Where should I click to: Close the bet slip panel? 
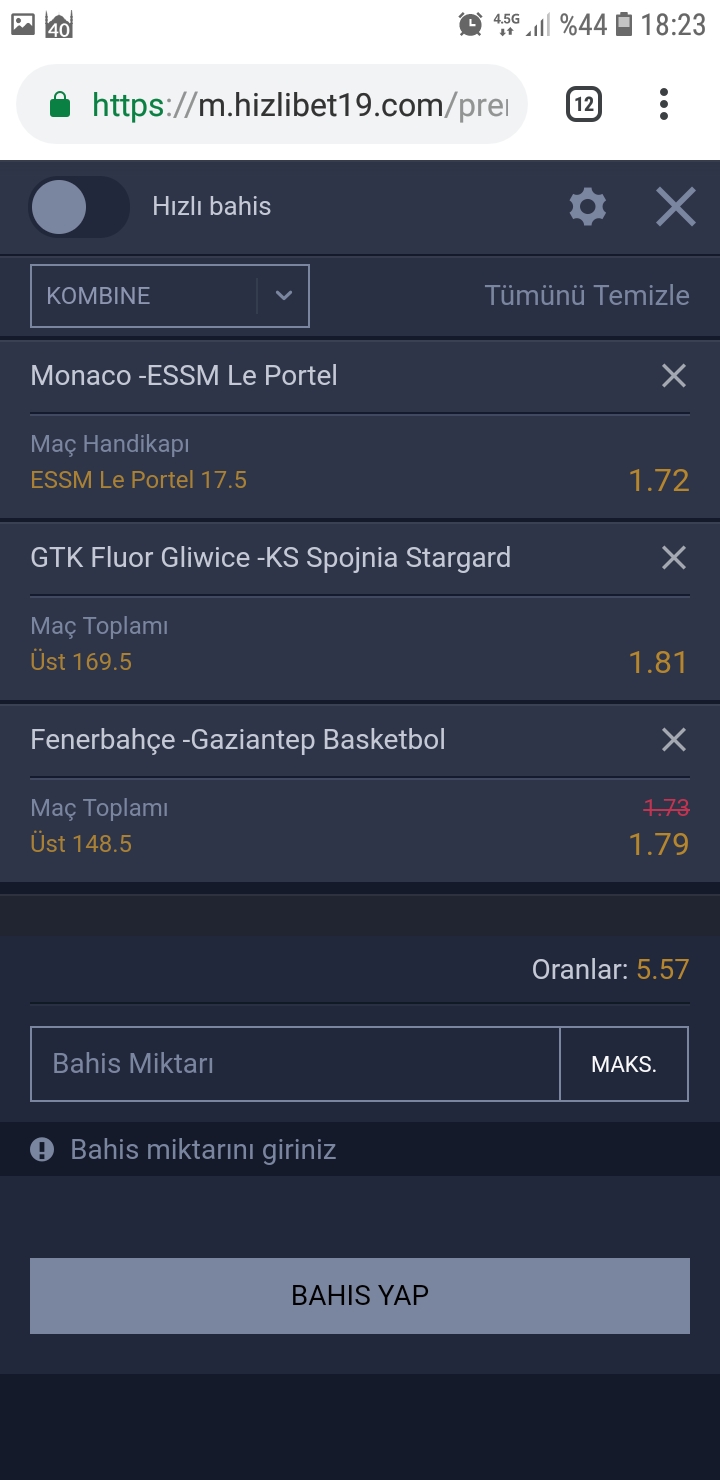coord(676,207)
